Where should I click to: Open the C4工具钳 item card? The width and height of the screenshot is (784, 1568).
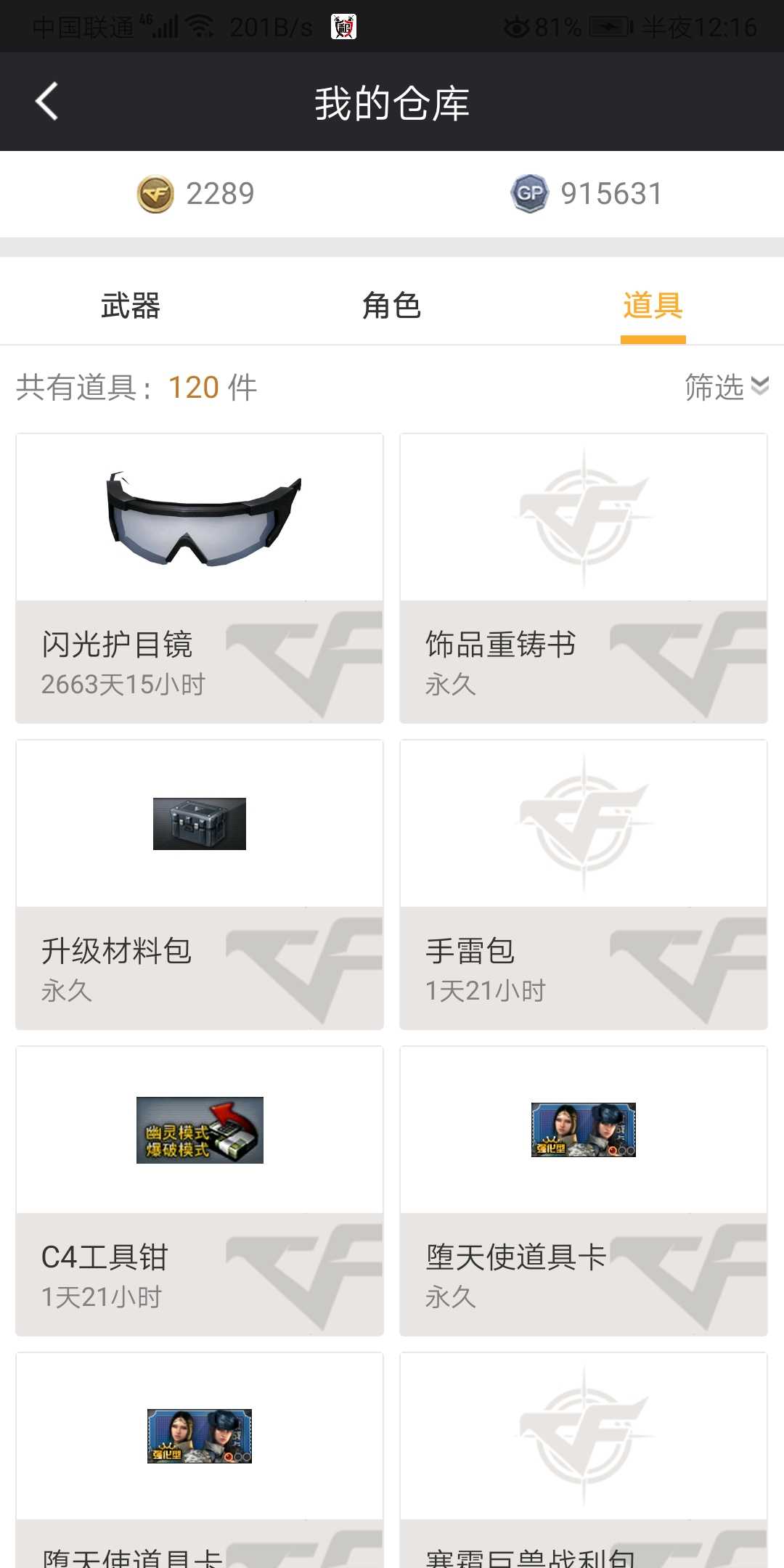200,1191
